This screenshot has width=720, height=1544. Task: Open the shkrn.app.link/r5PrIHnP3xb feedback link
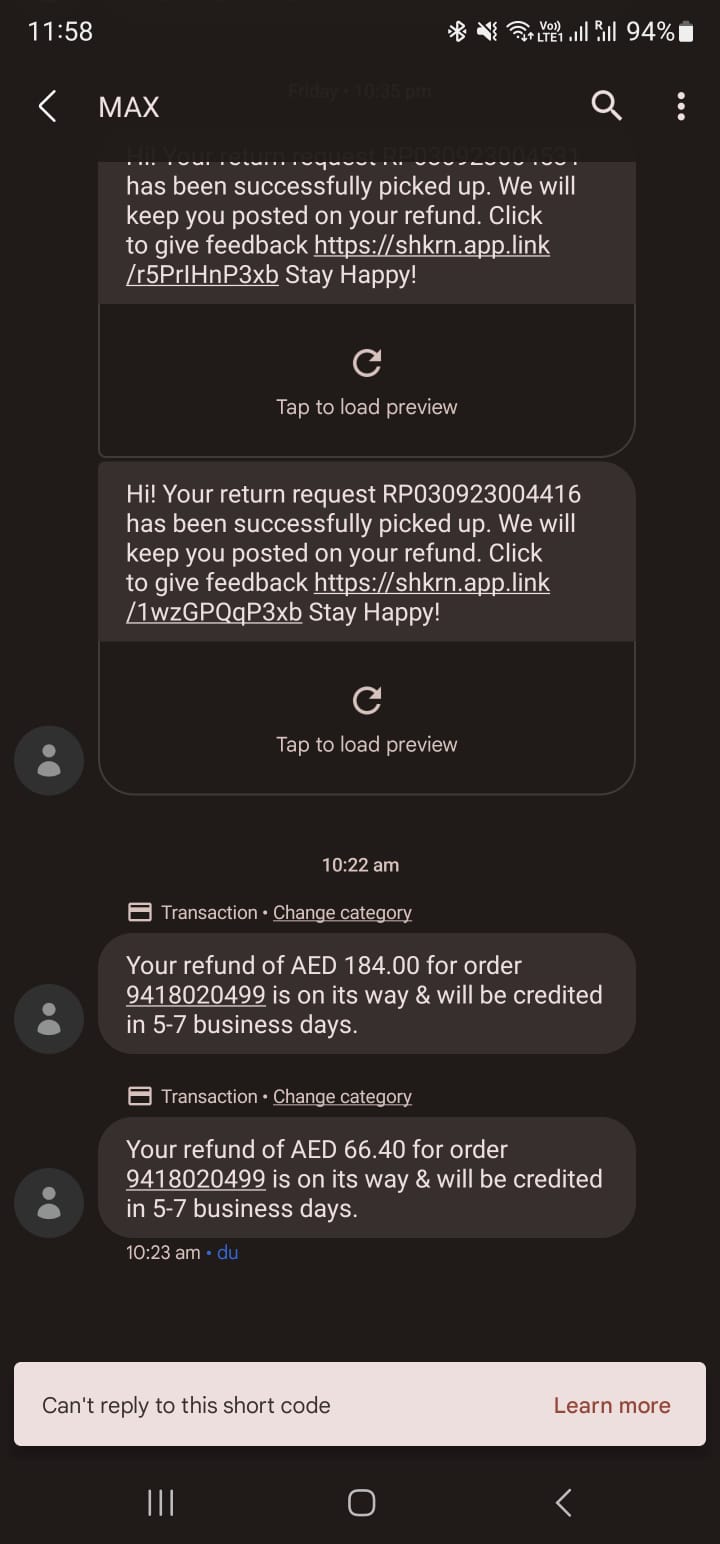pos(431,246)
